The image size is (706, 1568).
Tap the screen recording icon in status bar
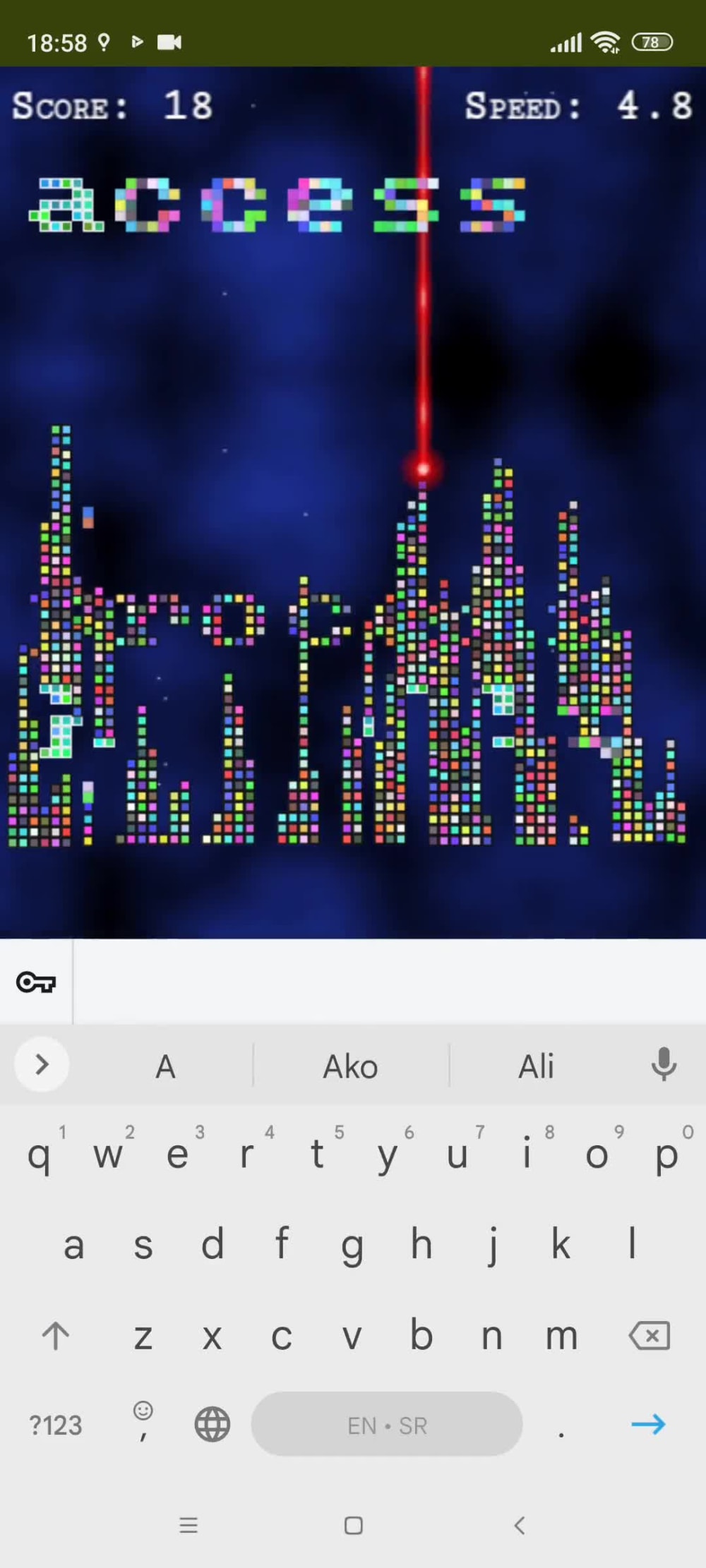tap(168, 42)
